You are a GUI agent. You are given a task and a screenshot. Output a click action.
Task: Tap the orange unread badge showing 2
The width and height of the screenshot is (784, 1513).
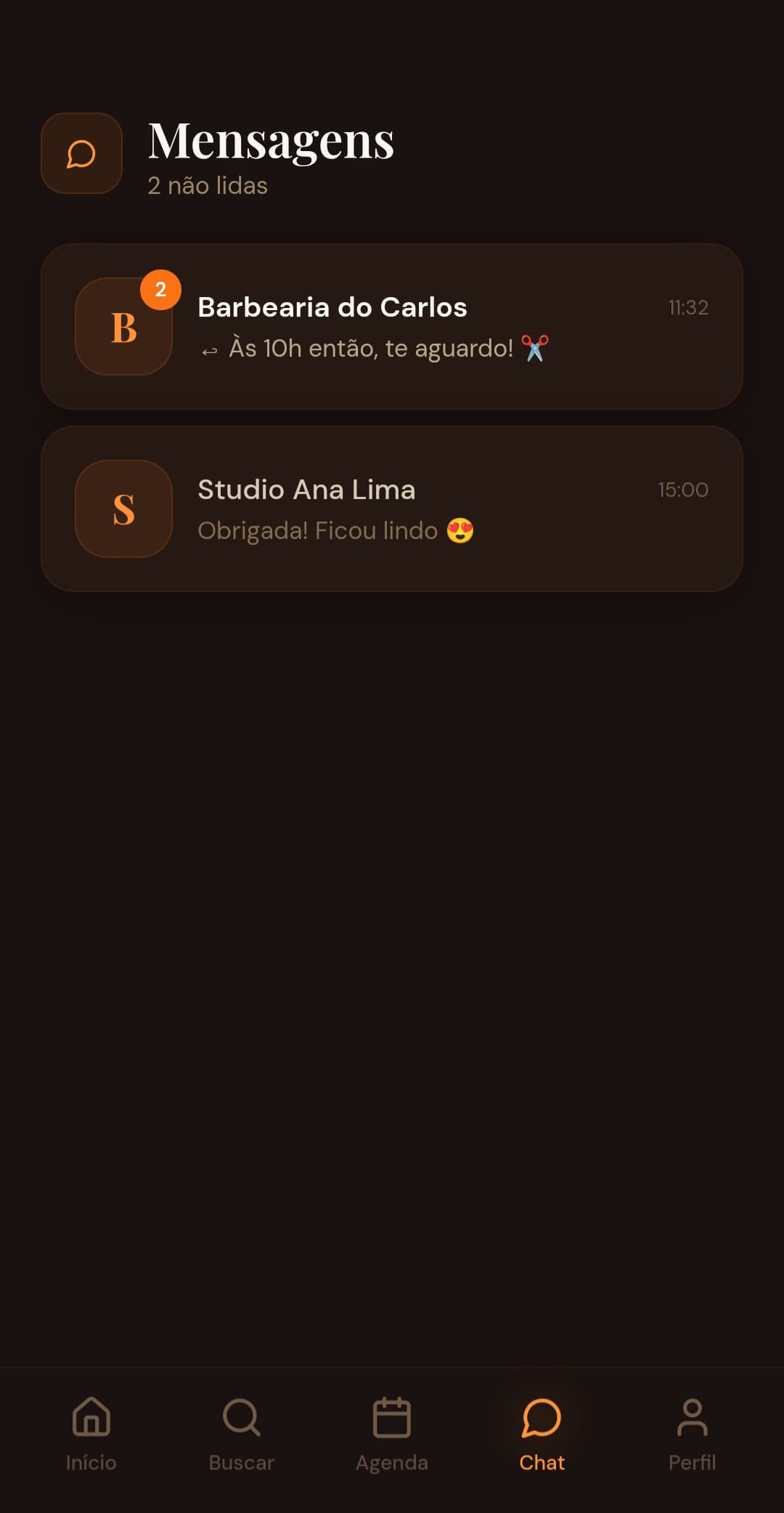(x=161, y=288)
